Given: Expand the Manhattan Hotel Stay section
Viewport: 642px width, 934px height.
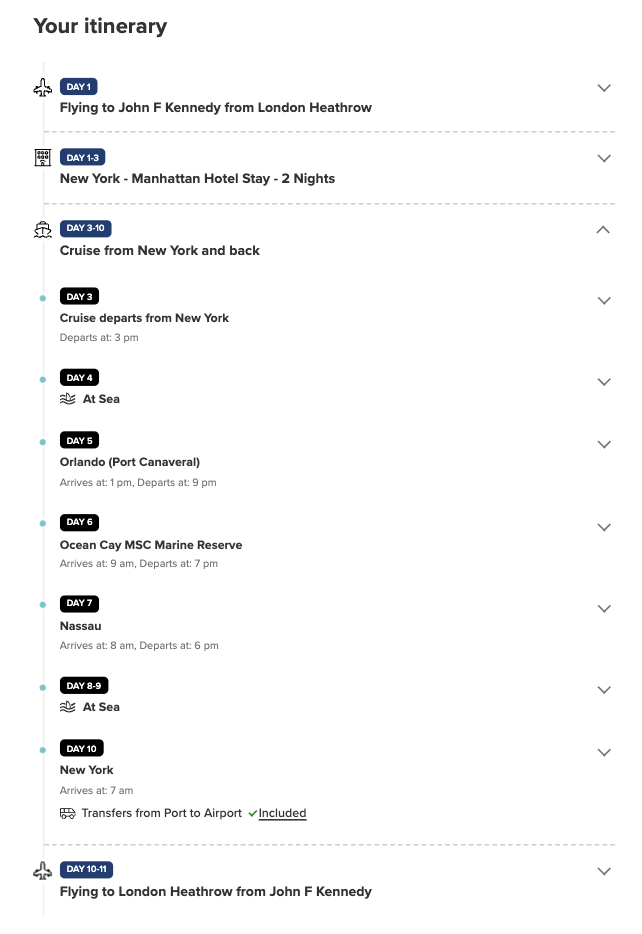Looking at the screenshot, I should (603, 158).
